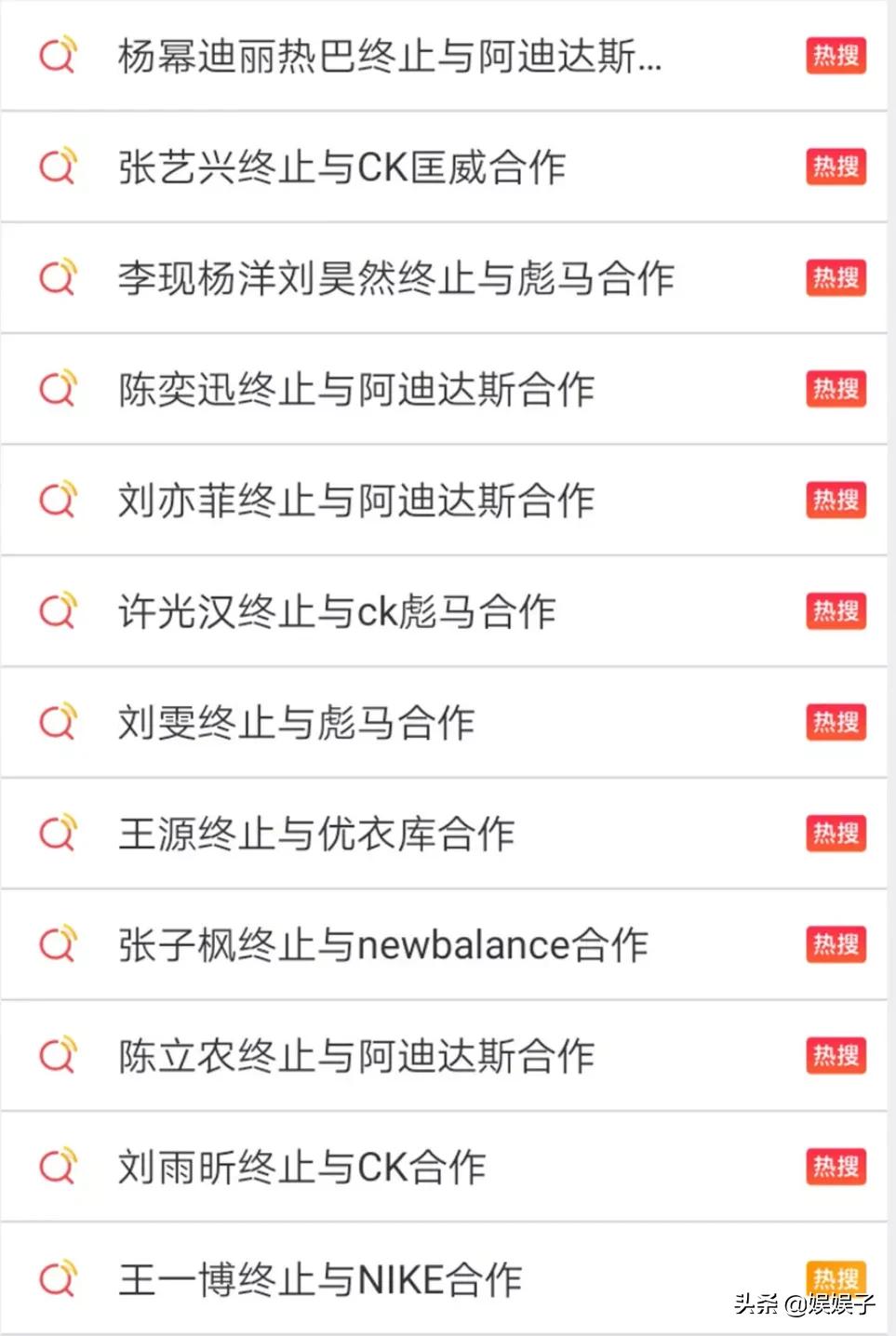Select 张艺兴终止与CK匡威合作 suggestion
896x1336 pixels.
click(341, 167)
